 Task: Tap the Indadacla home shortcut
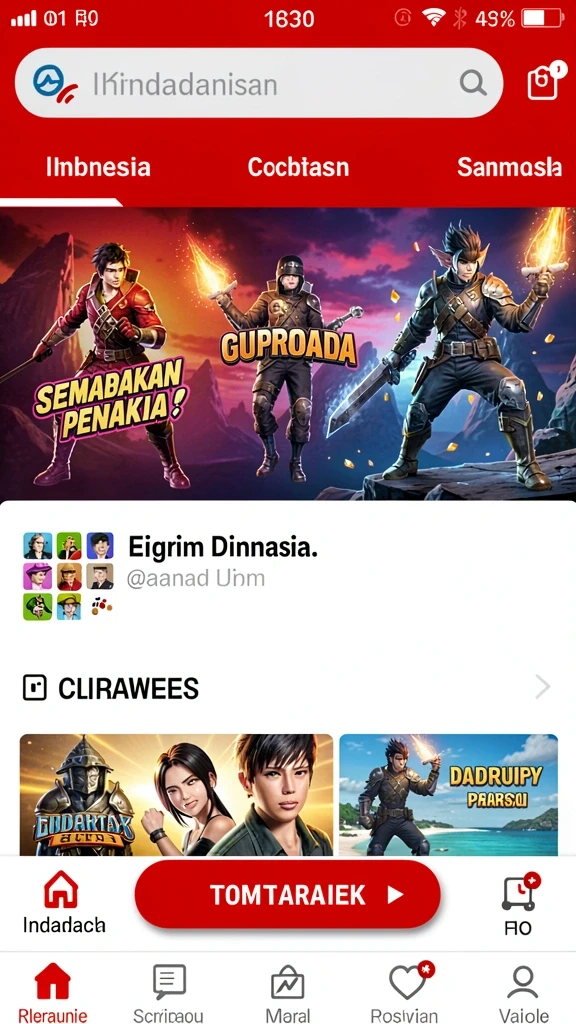click(63, 903)
